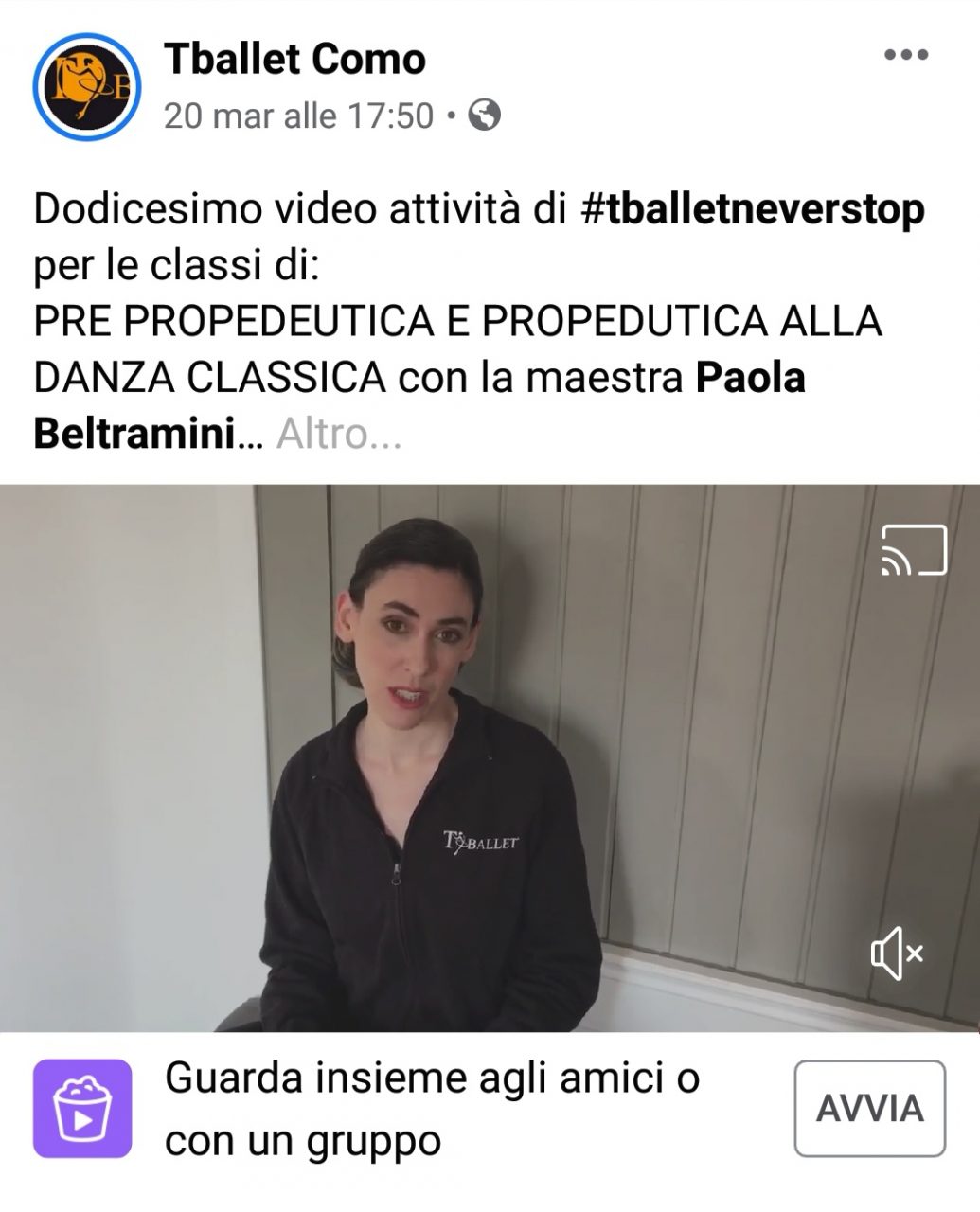
Task: Open the Tballet Como page name
Action: [x=294, y=59]
